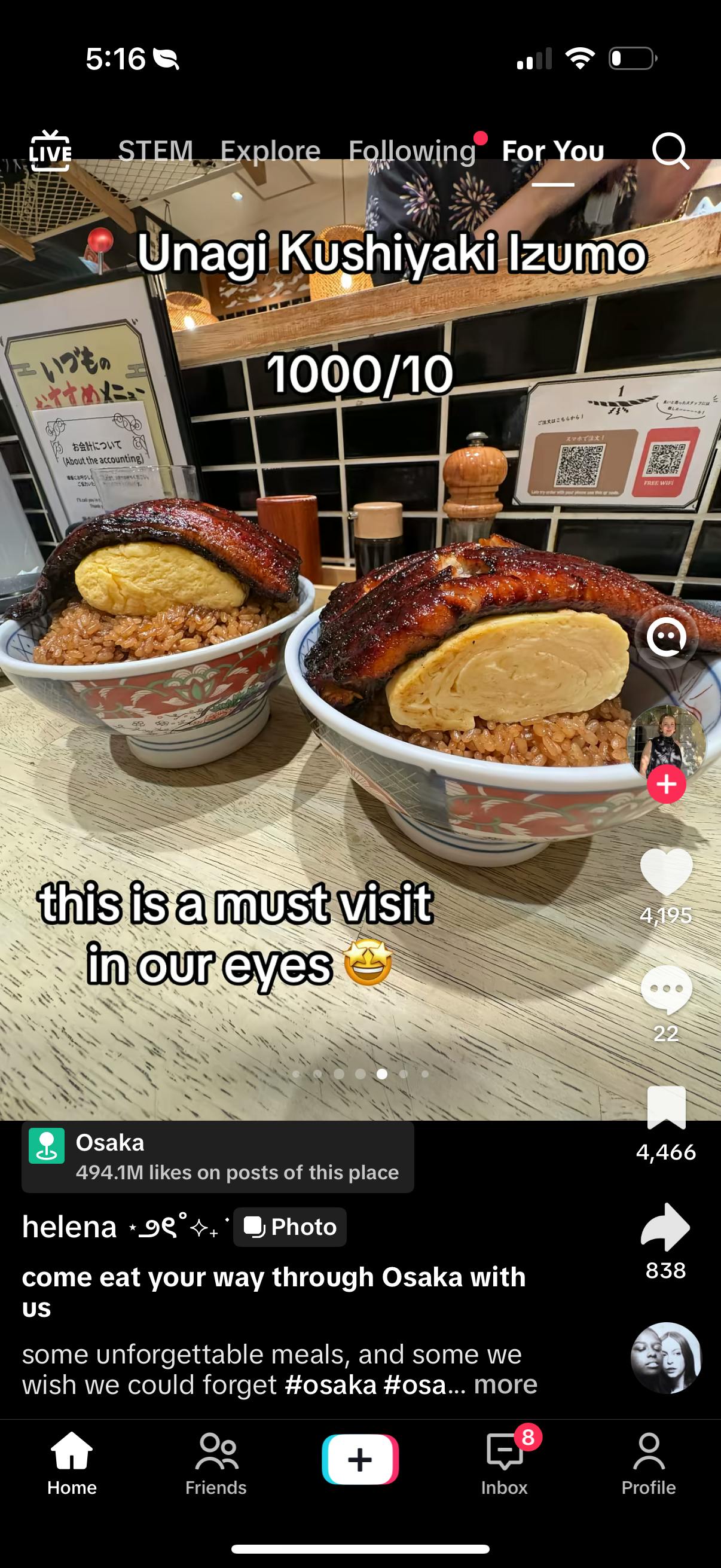Viewport: 721px width, 1568px height.
Task: Switch to the Explore tab
Action: pos(270,150)
